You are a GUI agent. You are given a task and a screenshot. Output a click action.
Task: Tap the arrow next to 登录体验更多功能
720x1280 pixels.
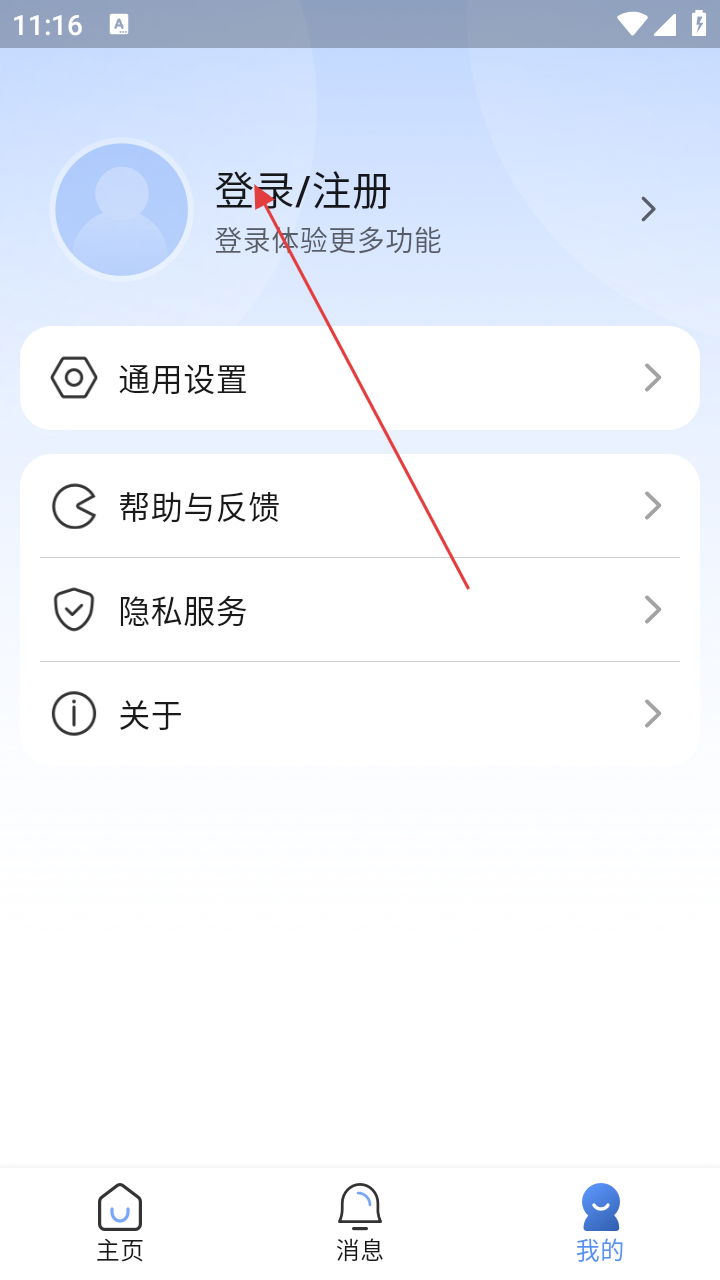[649, 209]
